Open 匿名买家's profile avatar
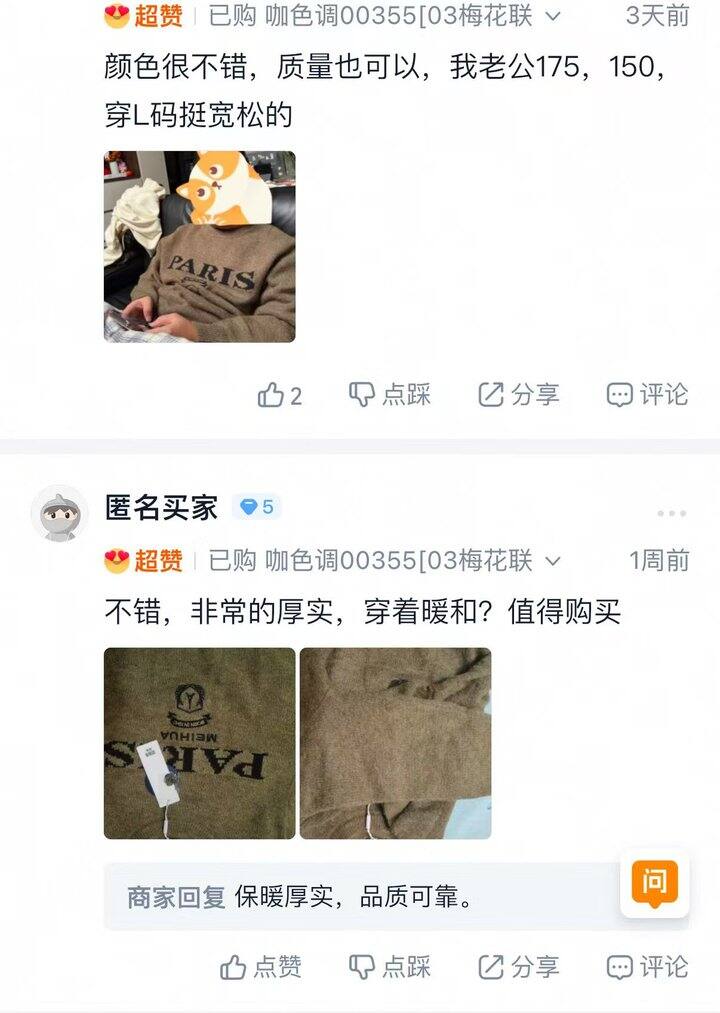The image size is (720, 1013). pyautogui.click(x=59, y=514)
